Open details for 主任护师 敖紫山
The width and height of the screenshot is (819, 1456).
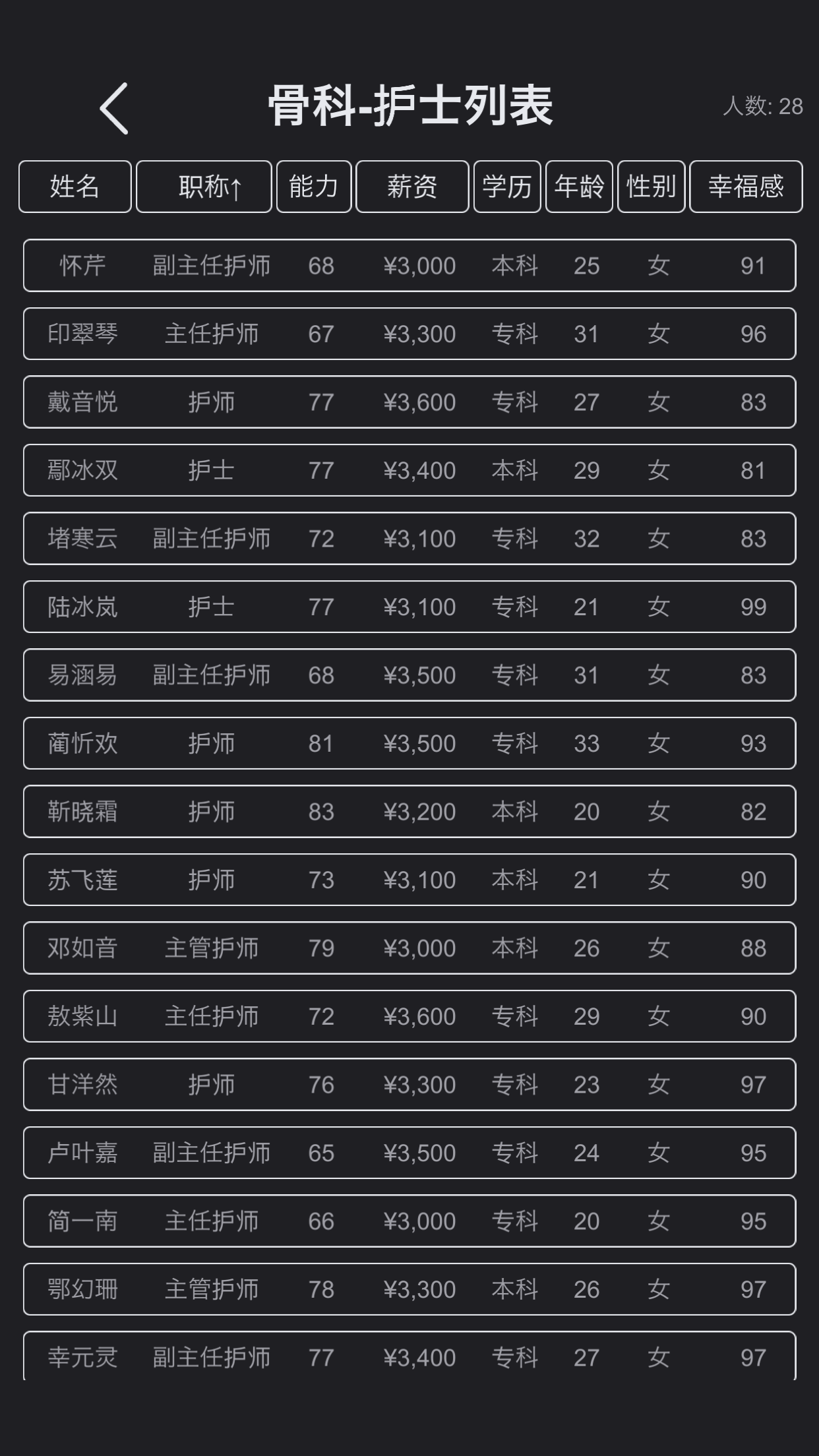[x=409, y=1016]
